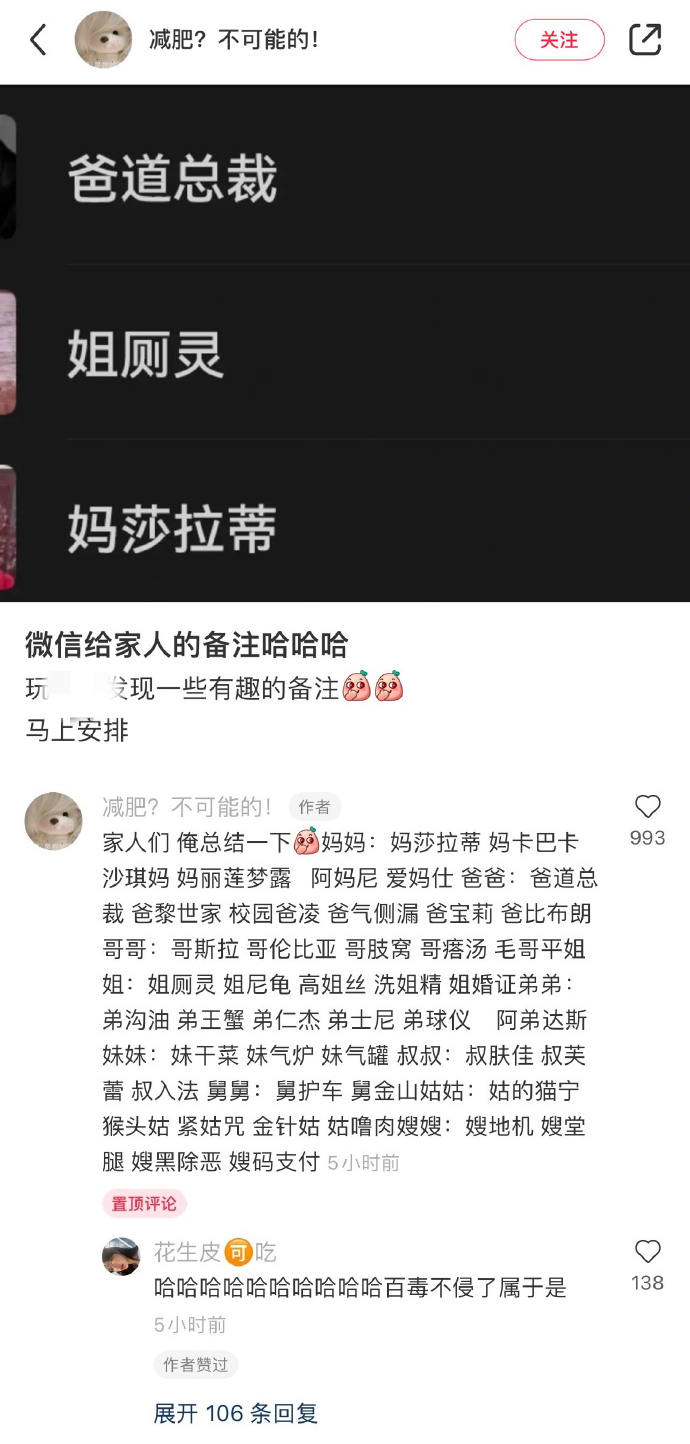This screenshot has height=1444, width=690.
Task: Like 花生皮可吃's reply with 138 likes
Action: pos(648,1251)
